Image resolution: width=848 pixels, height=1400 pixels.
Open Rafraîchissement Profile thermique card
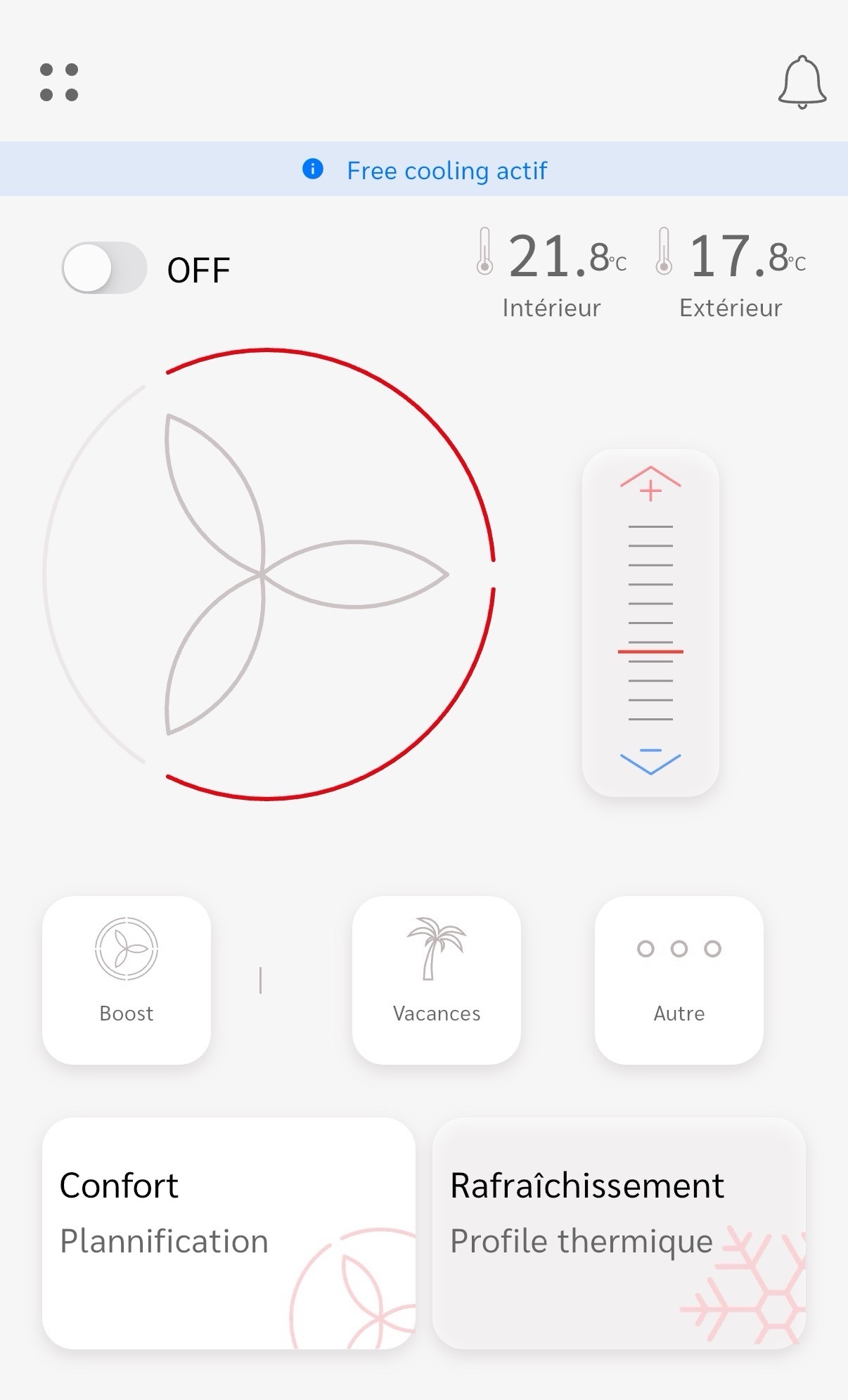619,1233
